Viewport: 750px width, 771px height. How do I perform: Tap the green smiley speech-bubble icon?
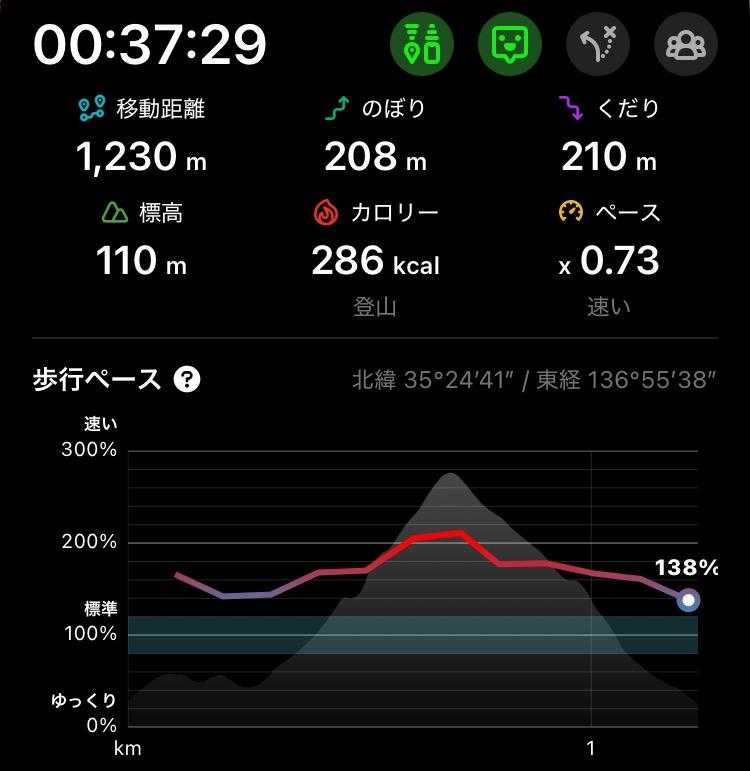(x=510, y=45)
